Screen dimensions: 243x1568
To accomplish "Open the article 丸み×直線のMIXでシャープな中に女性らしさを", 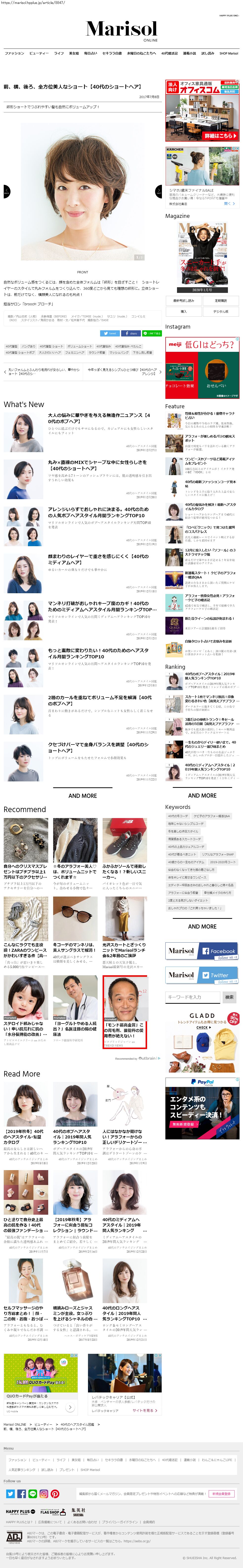I will [97, 465].
